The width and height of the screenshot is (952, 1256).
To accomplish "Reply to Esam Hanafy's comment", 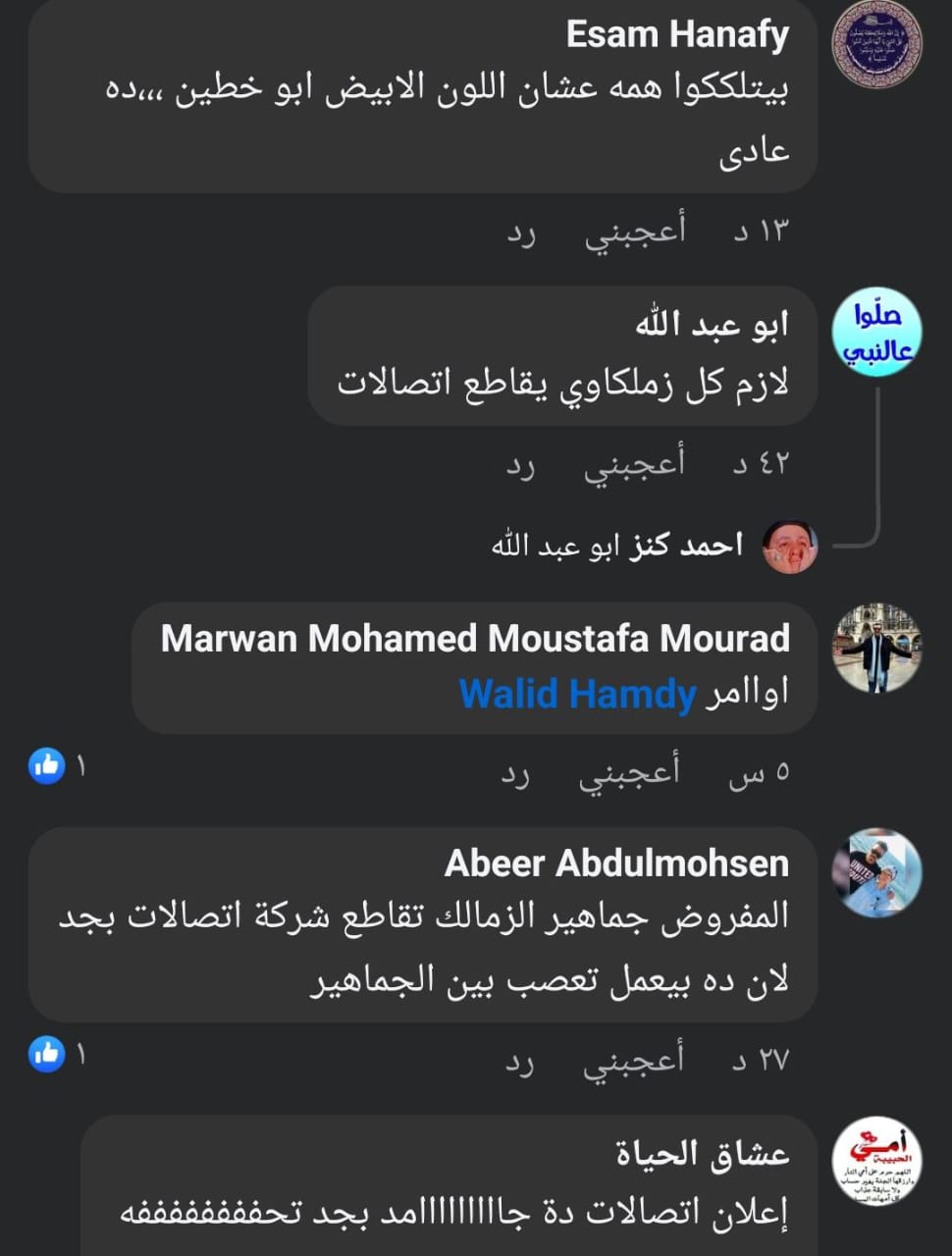I will 520,233.
